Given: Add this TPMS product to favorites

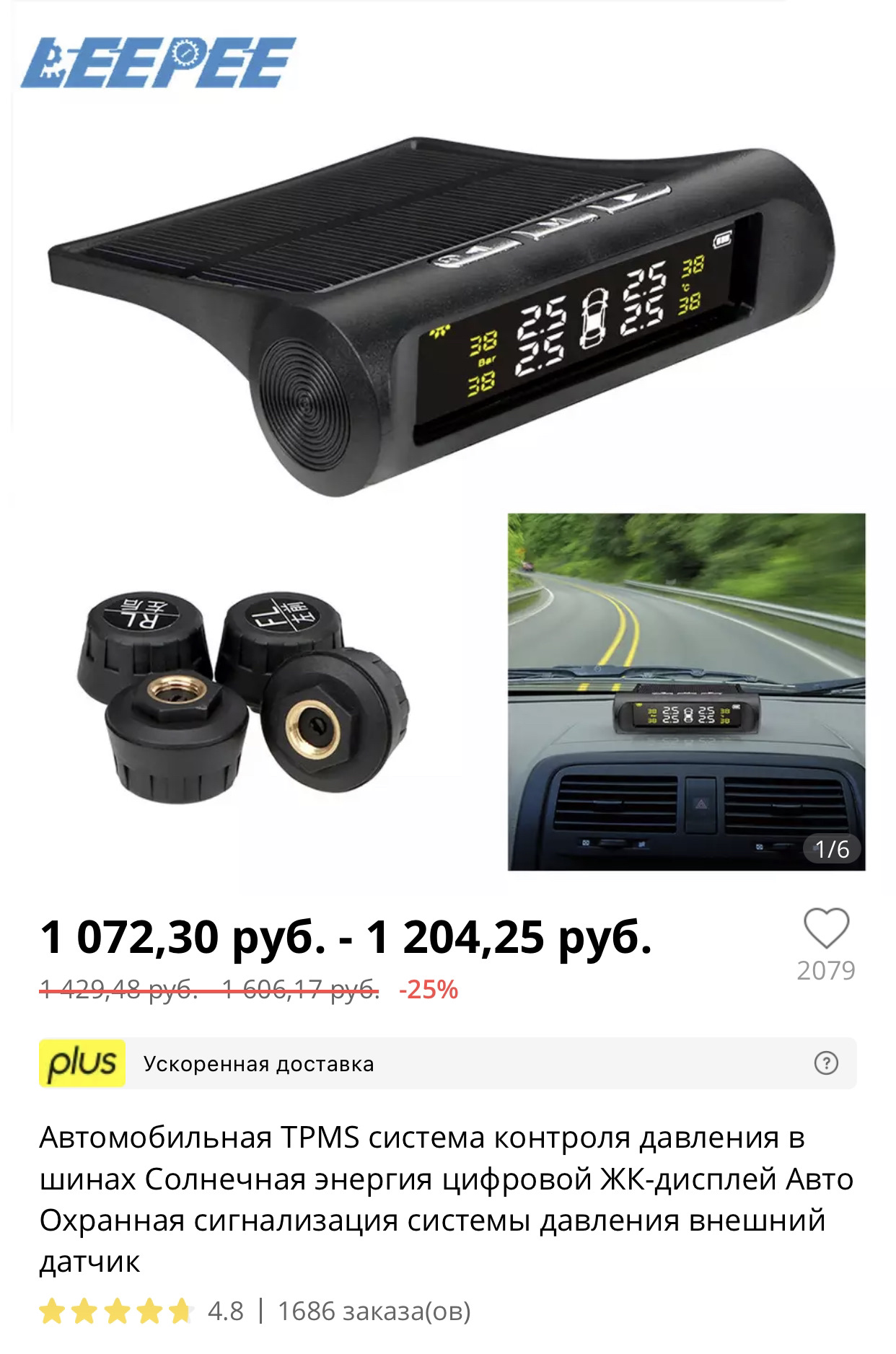Looking at the screenshot, I should click(x=826, y=928).
